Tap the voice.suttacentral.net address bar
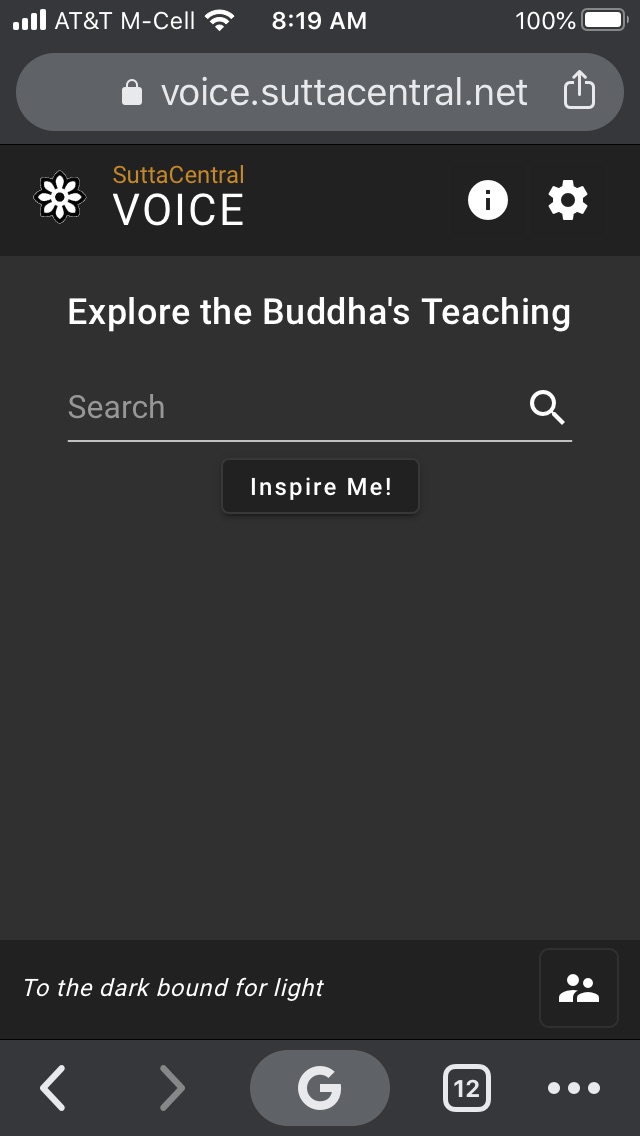This screenshot has width=640, height=1136. tap(320, 92)
